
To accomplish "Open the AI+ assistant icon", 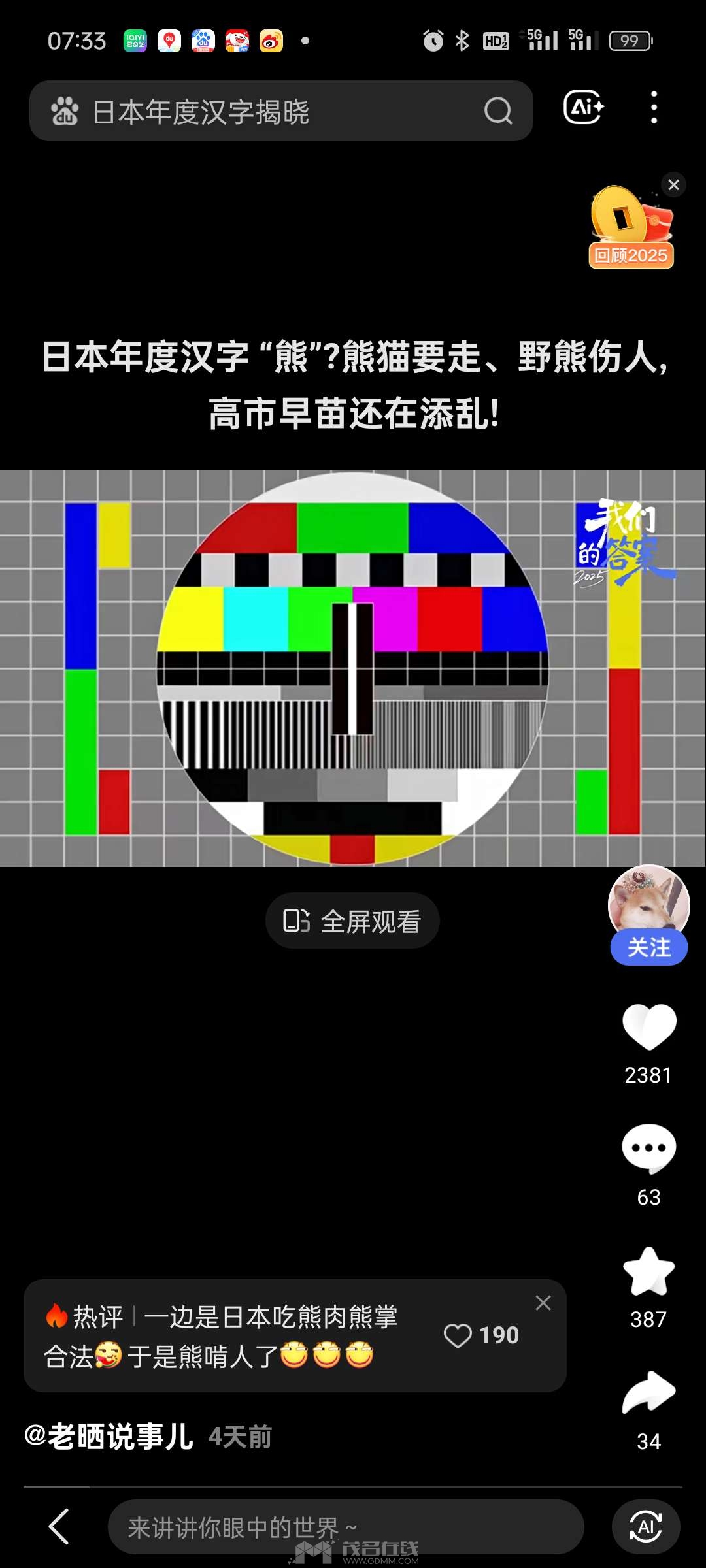I will click(584, 107).
